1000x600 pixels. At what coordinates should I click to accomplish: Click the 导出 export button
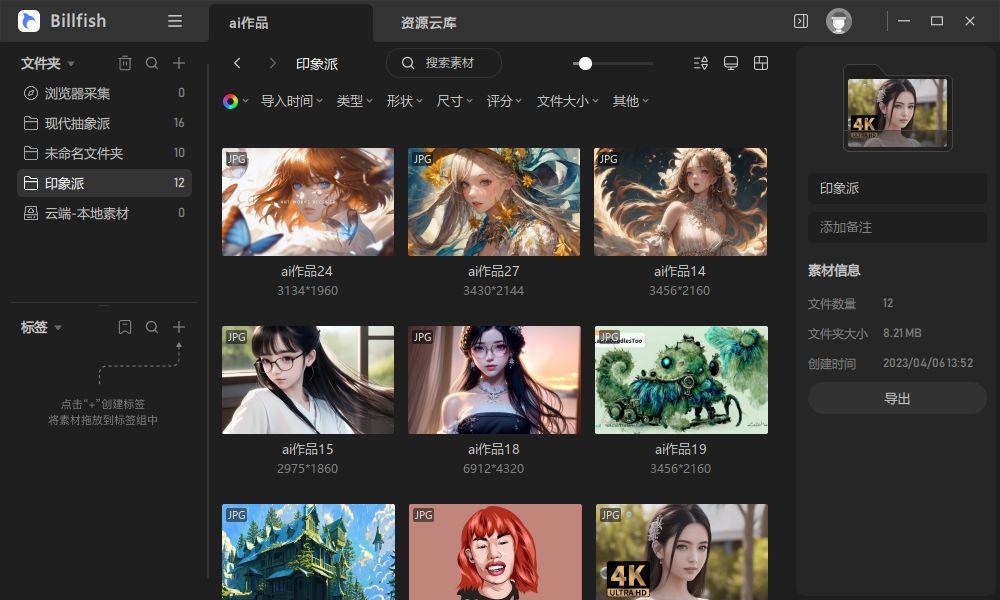(897, 398)
